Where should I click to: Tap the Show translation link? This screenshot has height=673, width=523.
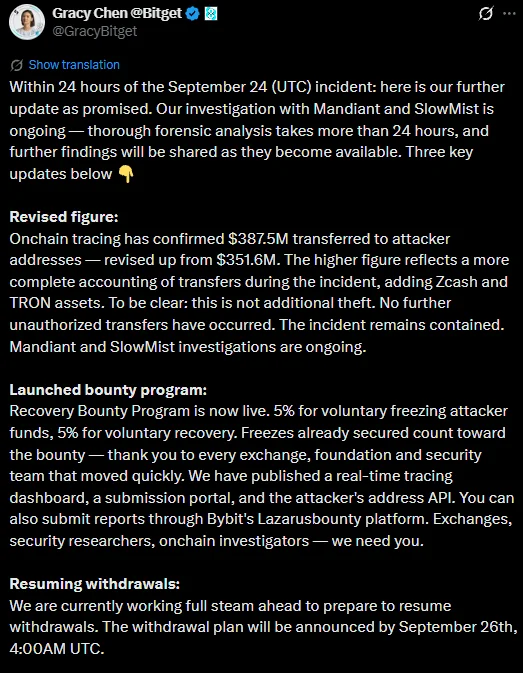74,65
